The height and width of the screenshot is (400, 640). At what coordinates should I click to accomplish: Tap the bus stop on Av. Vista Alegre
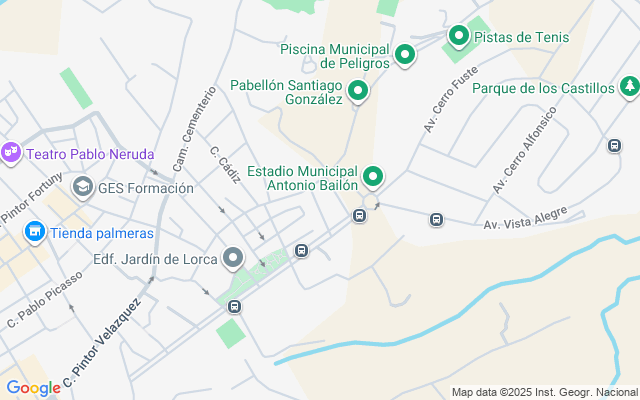point(436,219)
